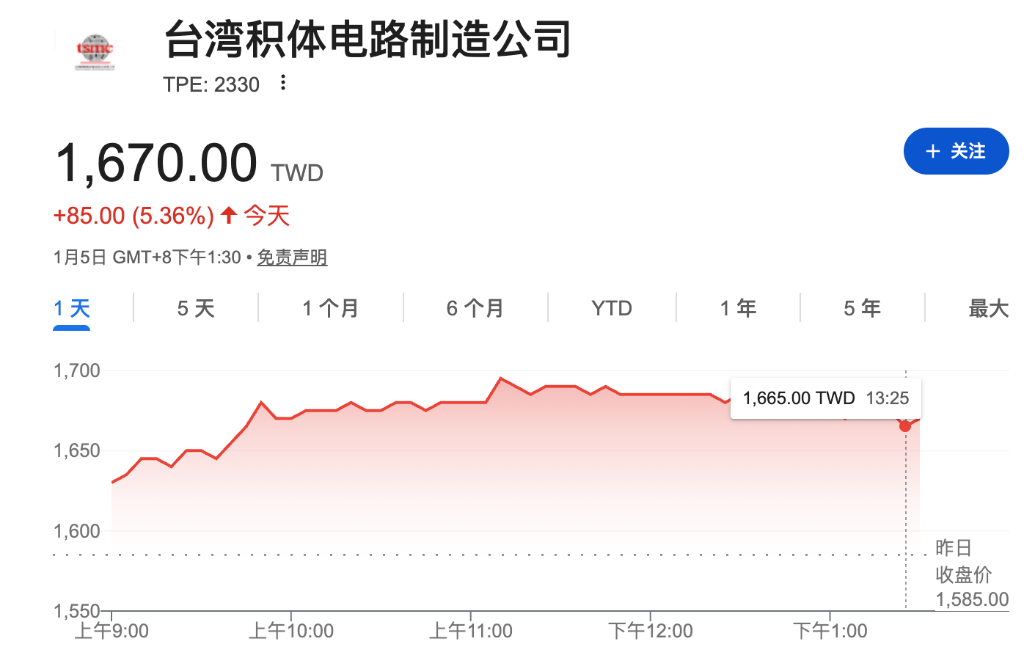
Task: Select the 1 天 range tab
Action: (72, 308)
